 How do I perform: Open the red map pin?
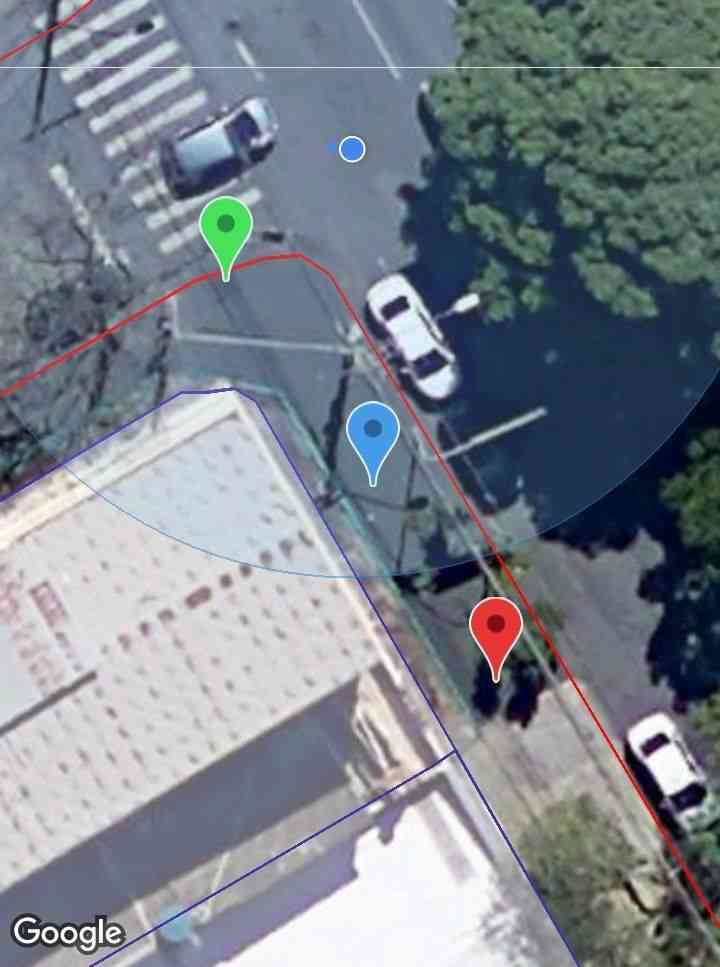pos(496,630)
